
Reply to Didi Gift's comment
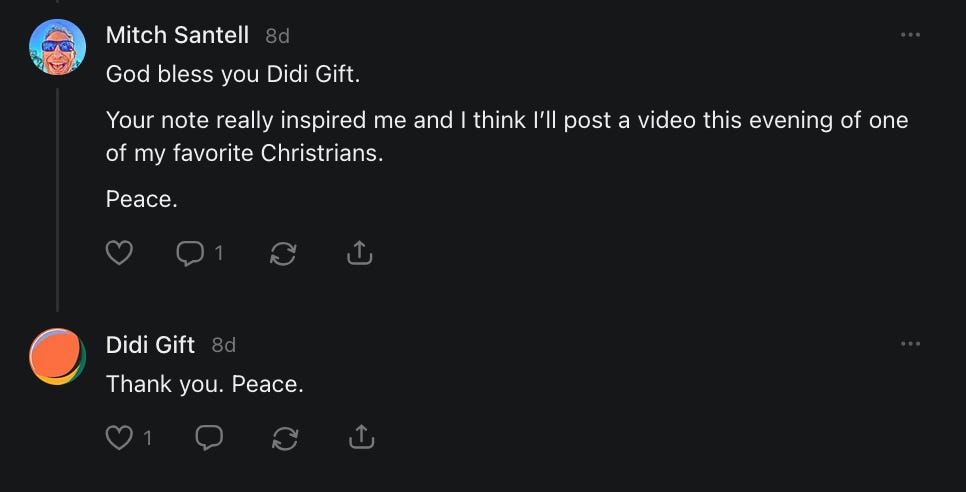click(209, 438)
